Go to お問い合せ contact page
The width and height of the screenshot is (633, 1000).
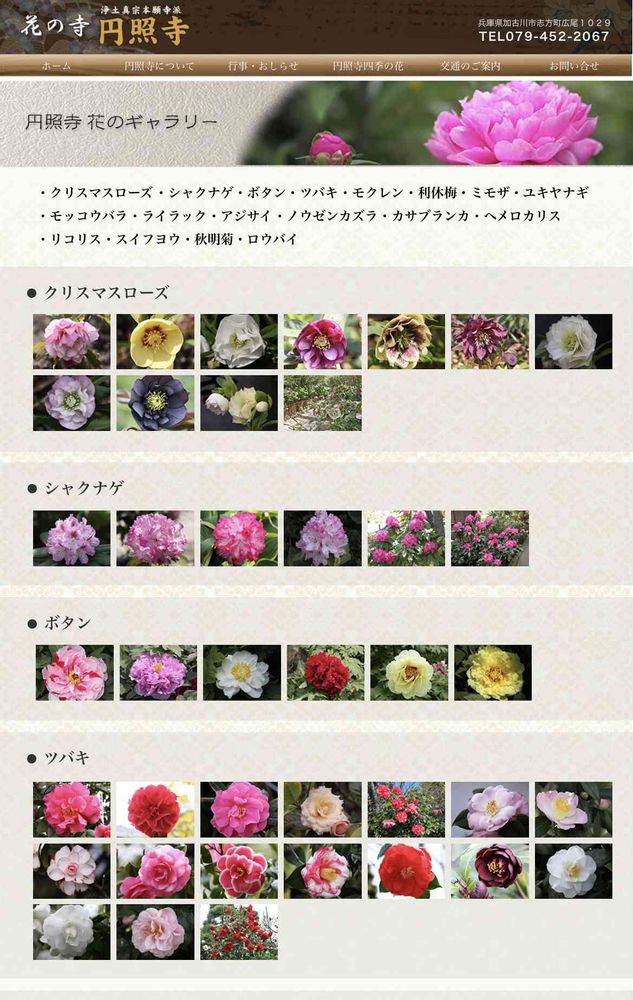[x=574, y=66]
